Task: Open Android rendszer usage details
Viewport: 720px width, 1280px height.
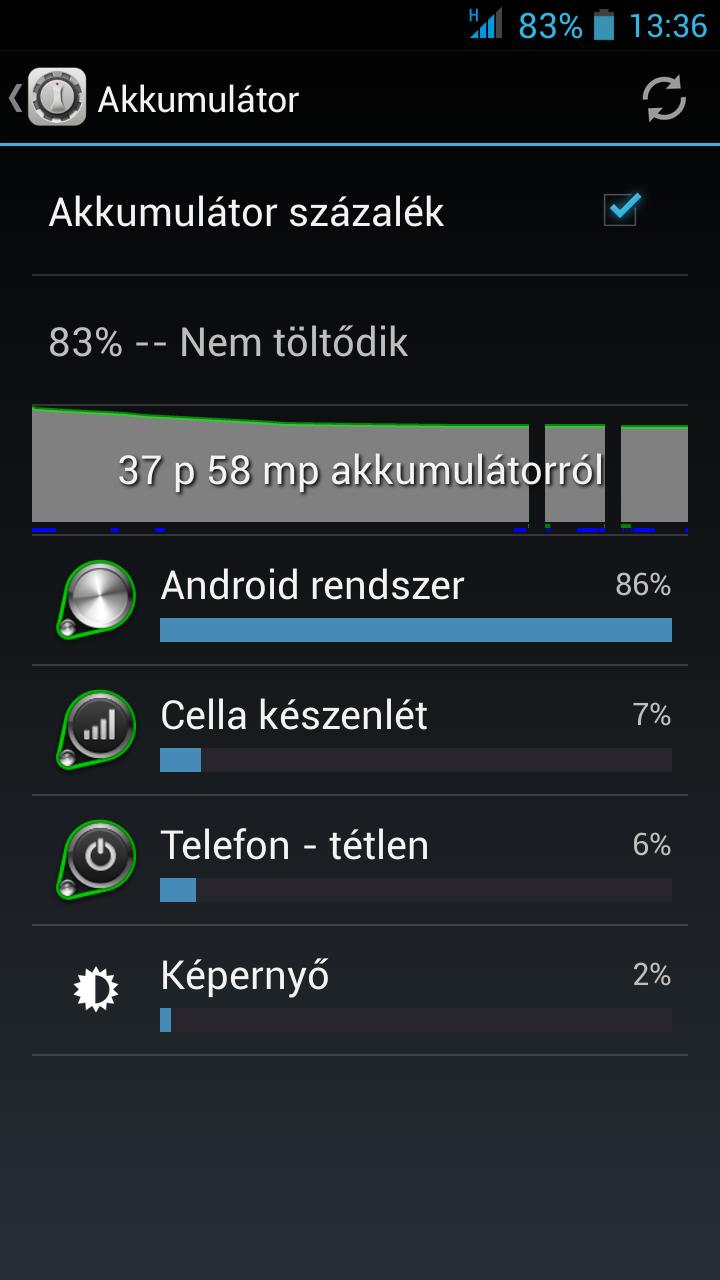Action: click(360, 600)
